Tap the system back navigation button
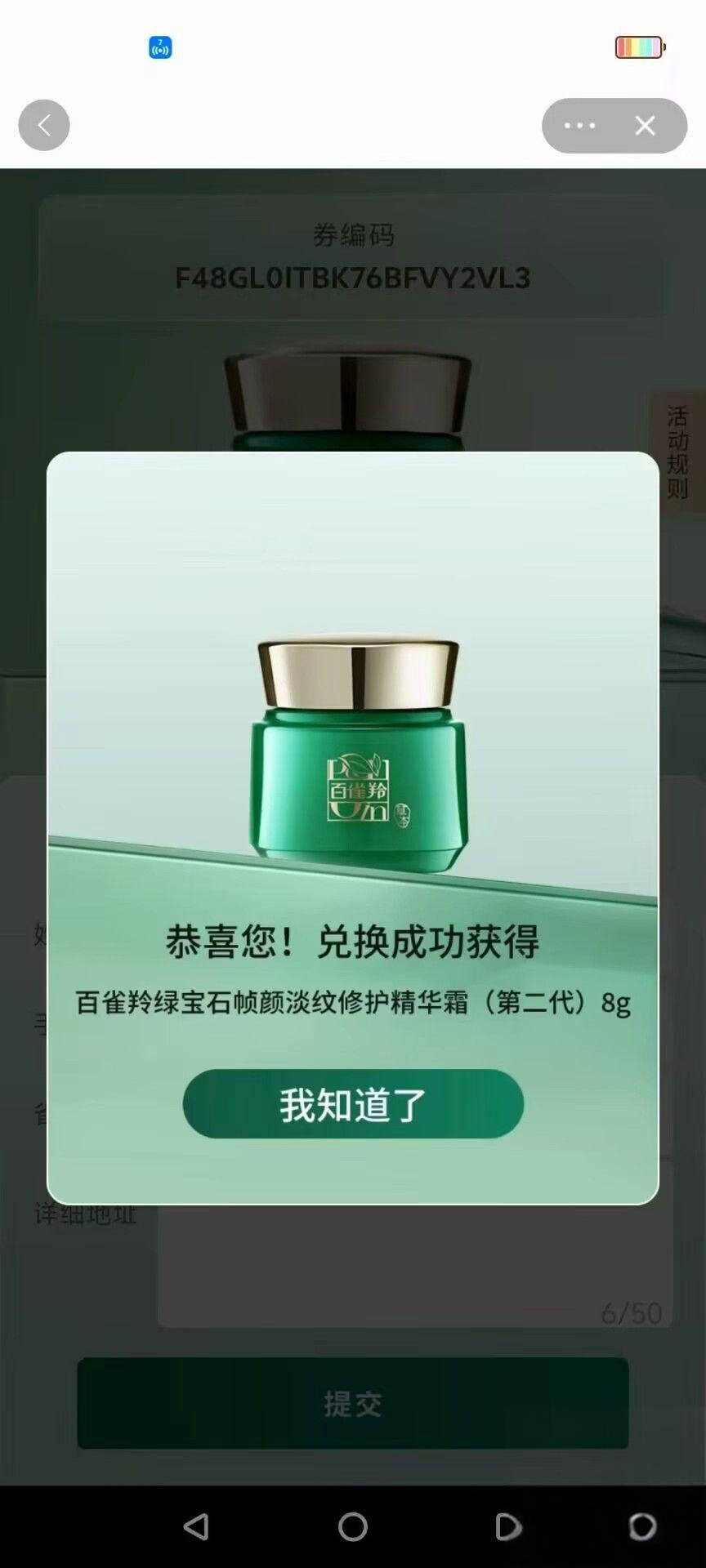Screen dimensions: 706x1568 pyautogui.click(x=196, y=1526)
